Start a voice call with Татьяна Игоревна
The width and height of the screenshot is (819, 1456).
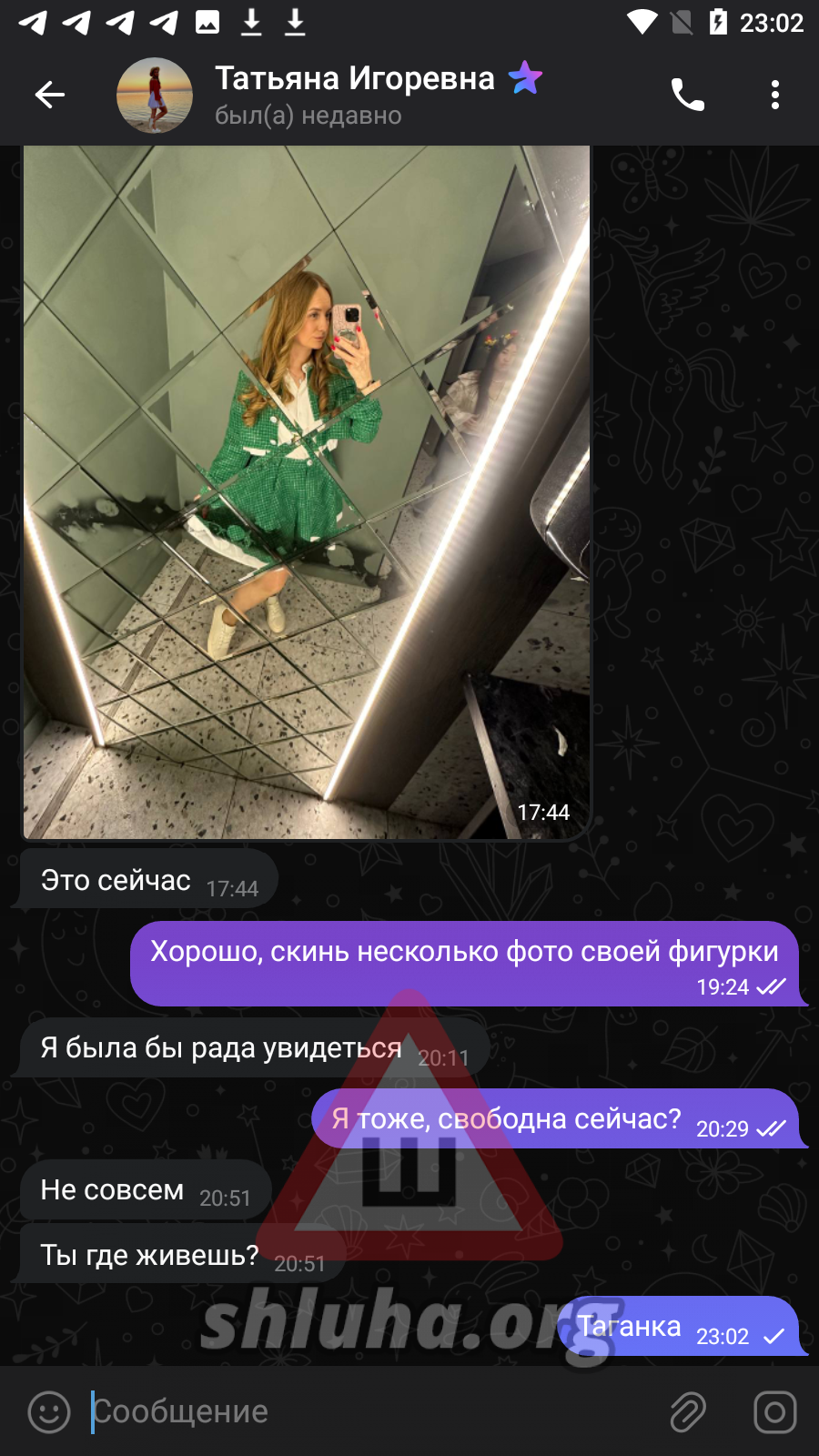click(687, 95)
